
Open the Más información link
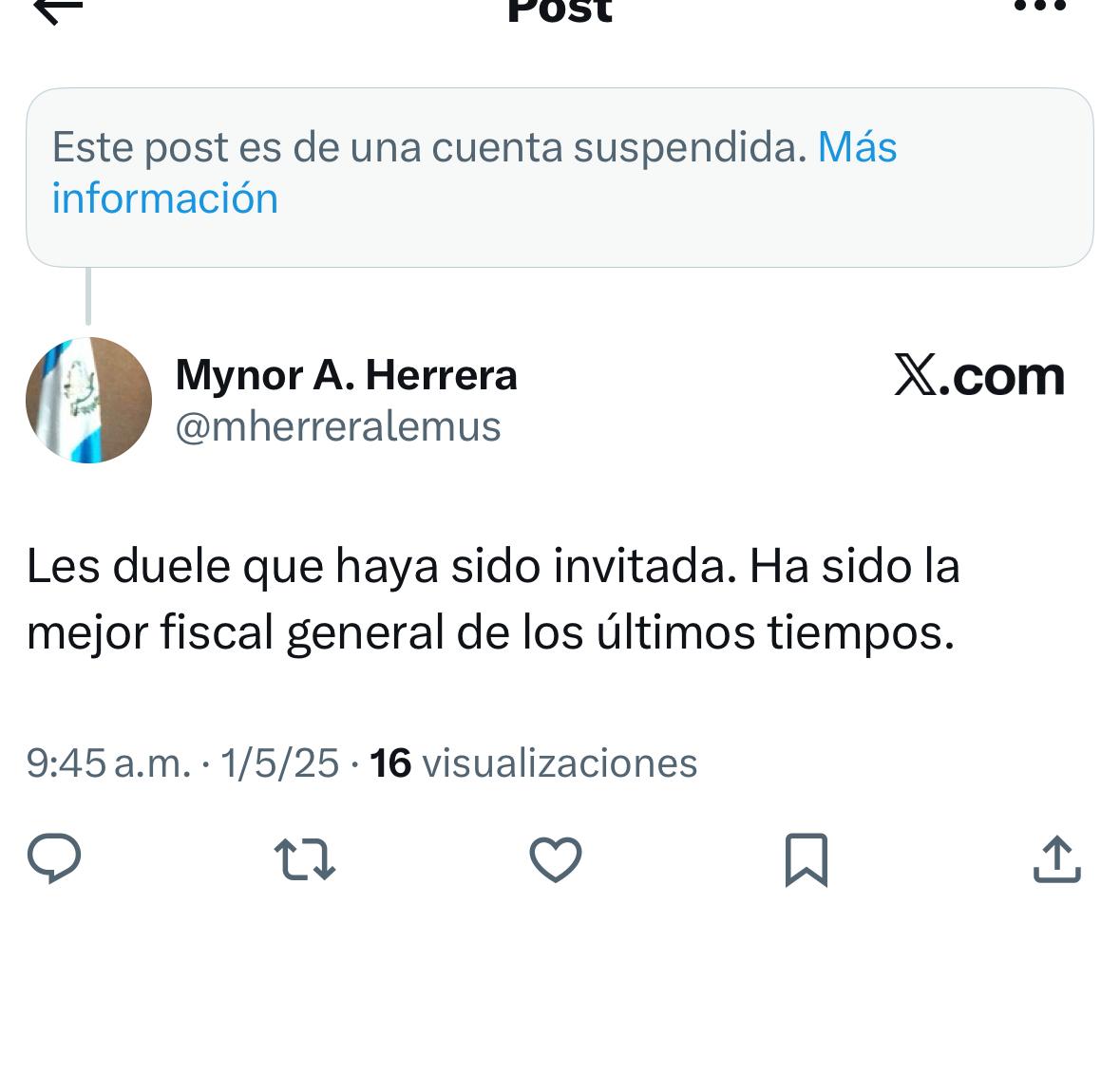tap(856, 147)
